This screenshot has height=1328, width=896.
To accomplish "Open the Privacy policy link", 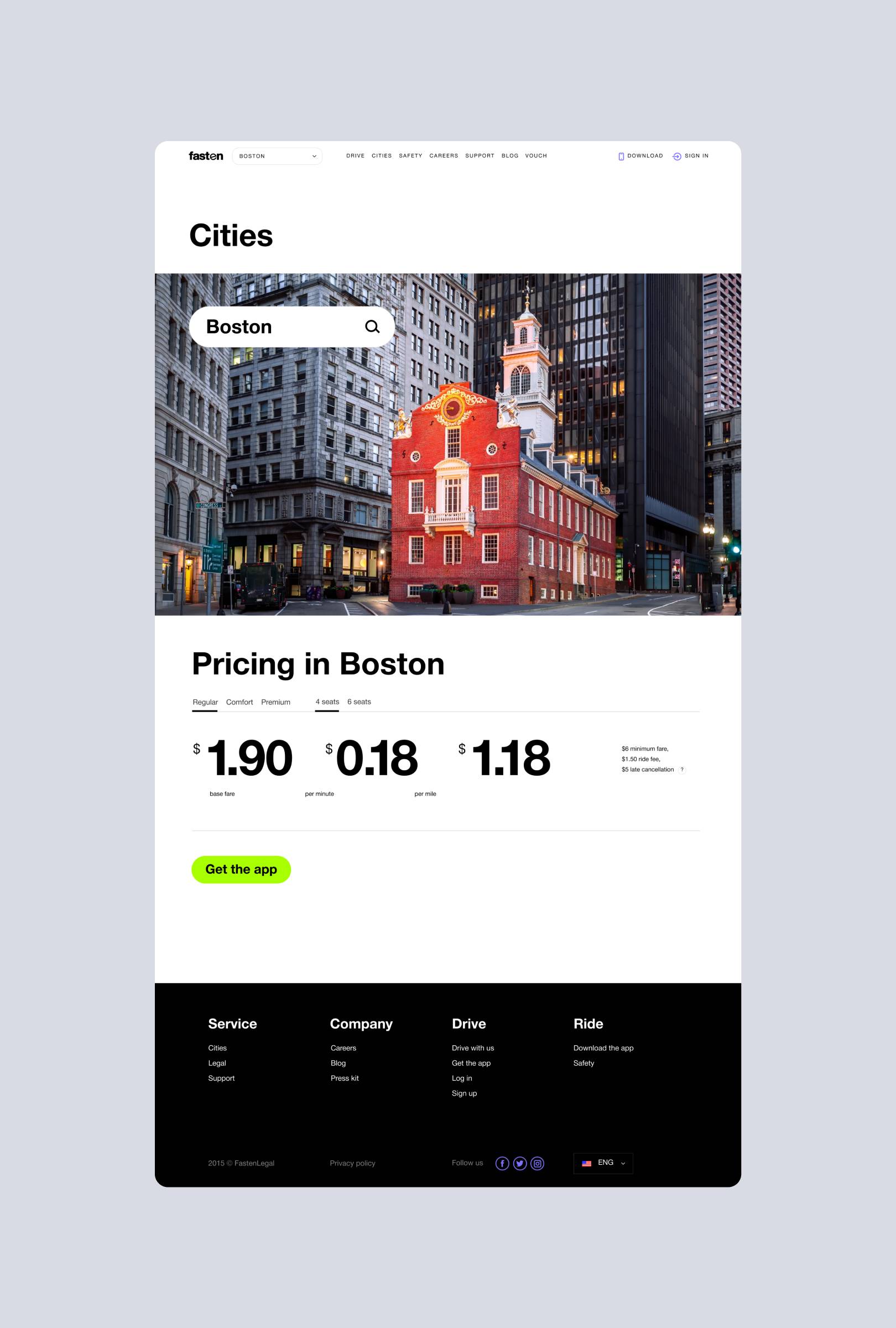I will (352, 1163).
